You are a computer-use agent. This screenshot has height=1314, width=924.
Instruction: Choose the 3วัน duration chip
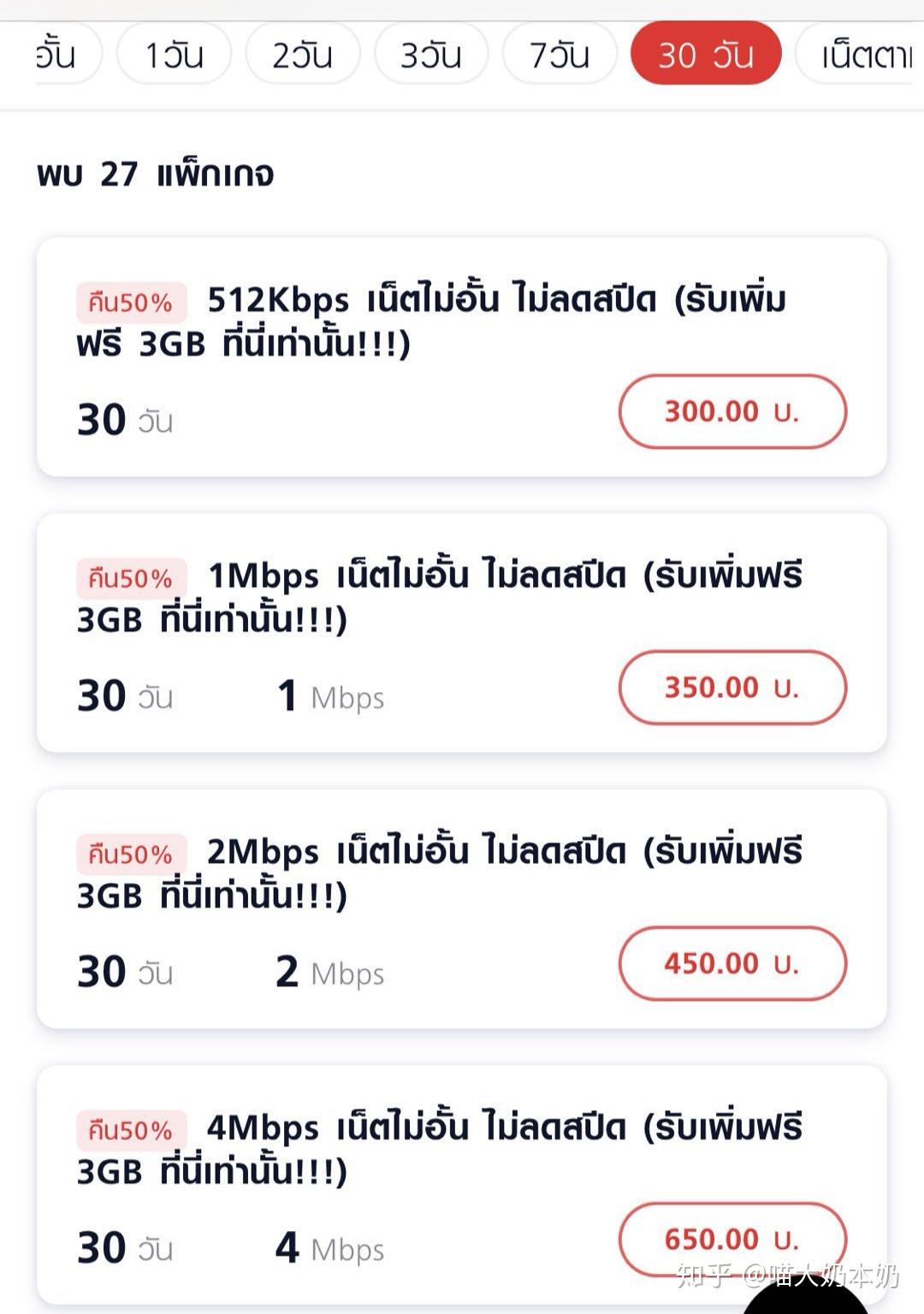430,55
